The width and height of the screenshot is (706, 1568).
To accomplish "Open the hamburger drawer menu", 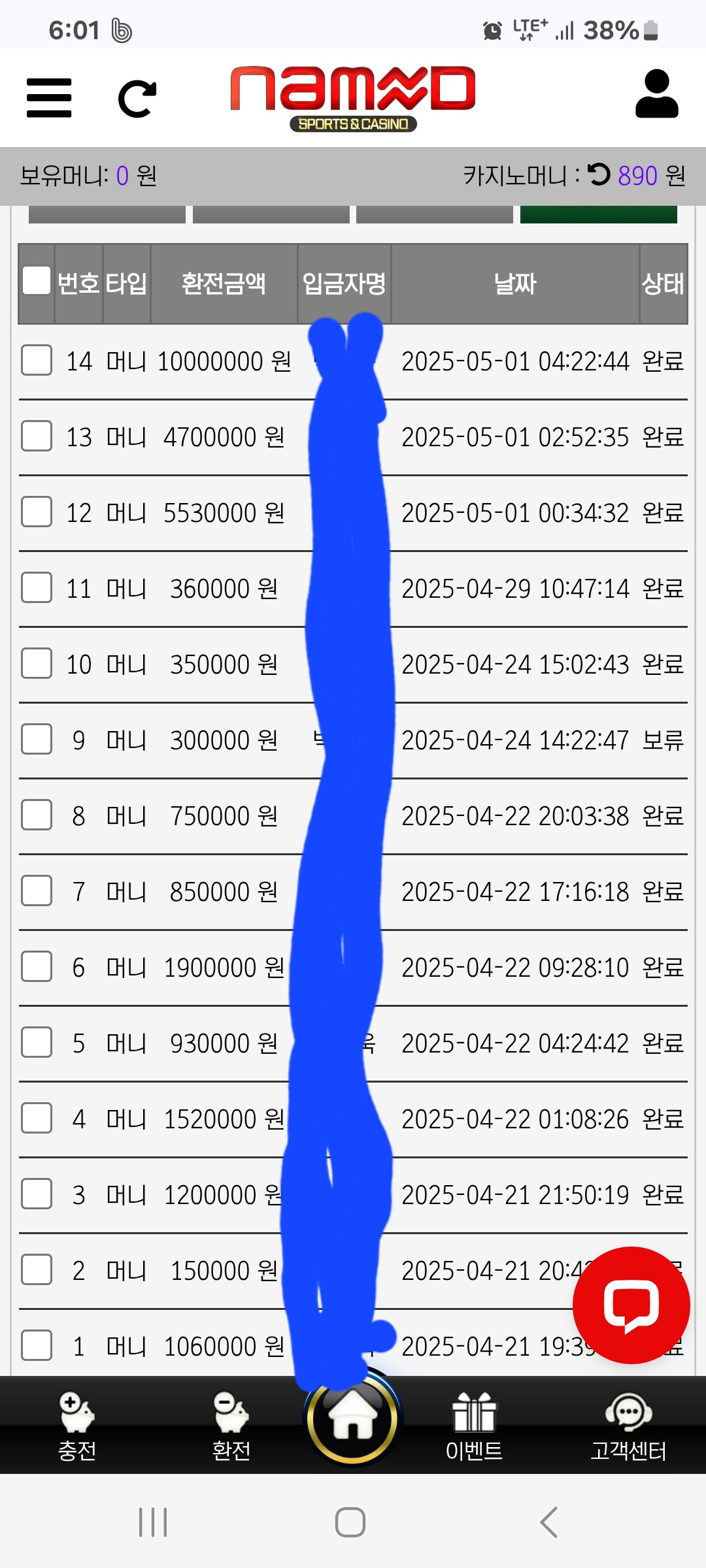I will [49, 98].
